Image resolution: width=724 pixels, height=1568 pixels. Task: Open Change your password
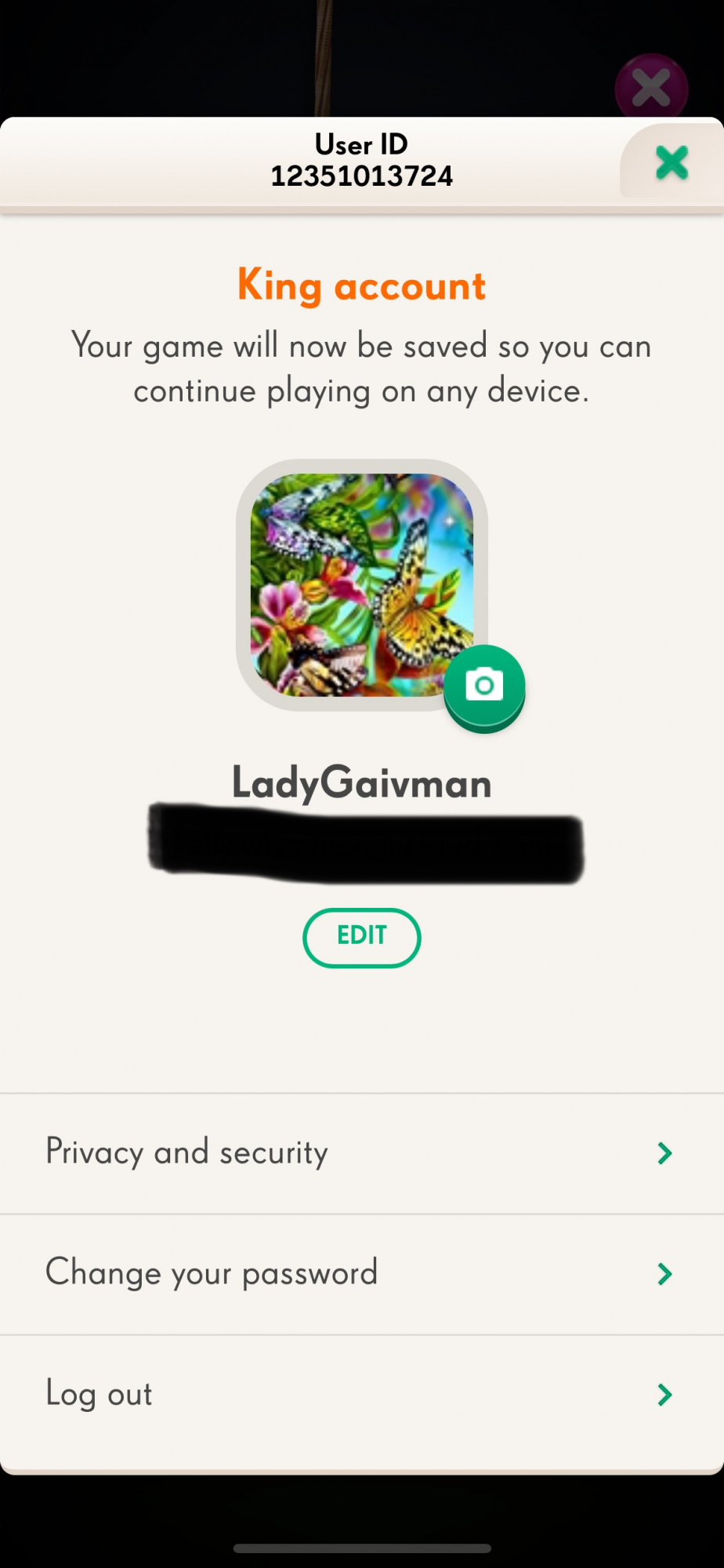point(361,1273)
